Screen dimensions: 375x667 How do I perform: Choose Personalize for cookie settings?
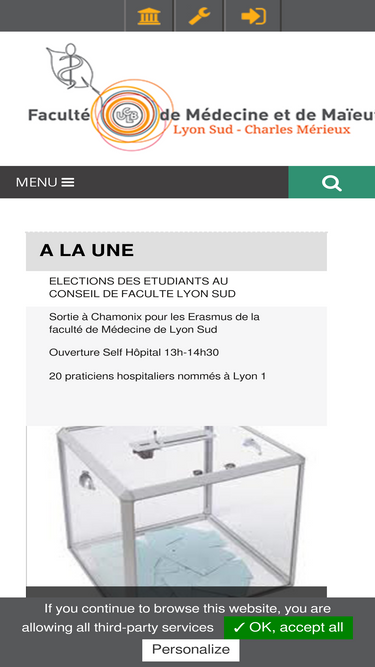pos(190,650)
